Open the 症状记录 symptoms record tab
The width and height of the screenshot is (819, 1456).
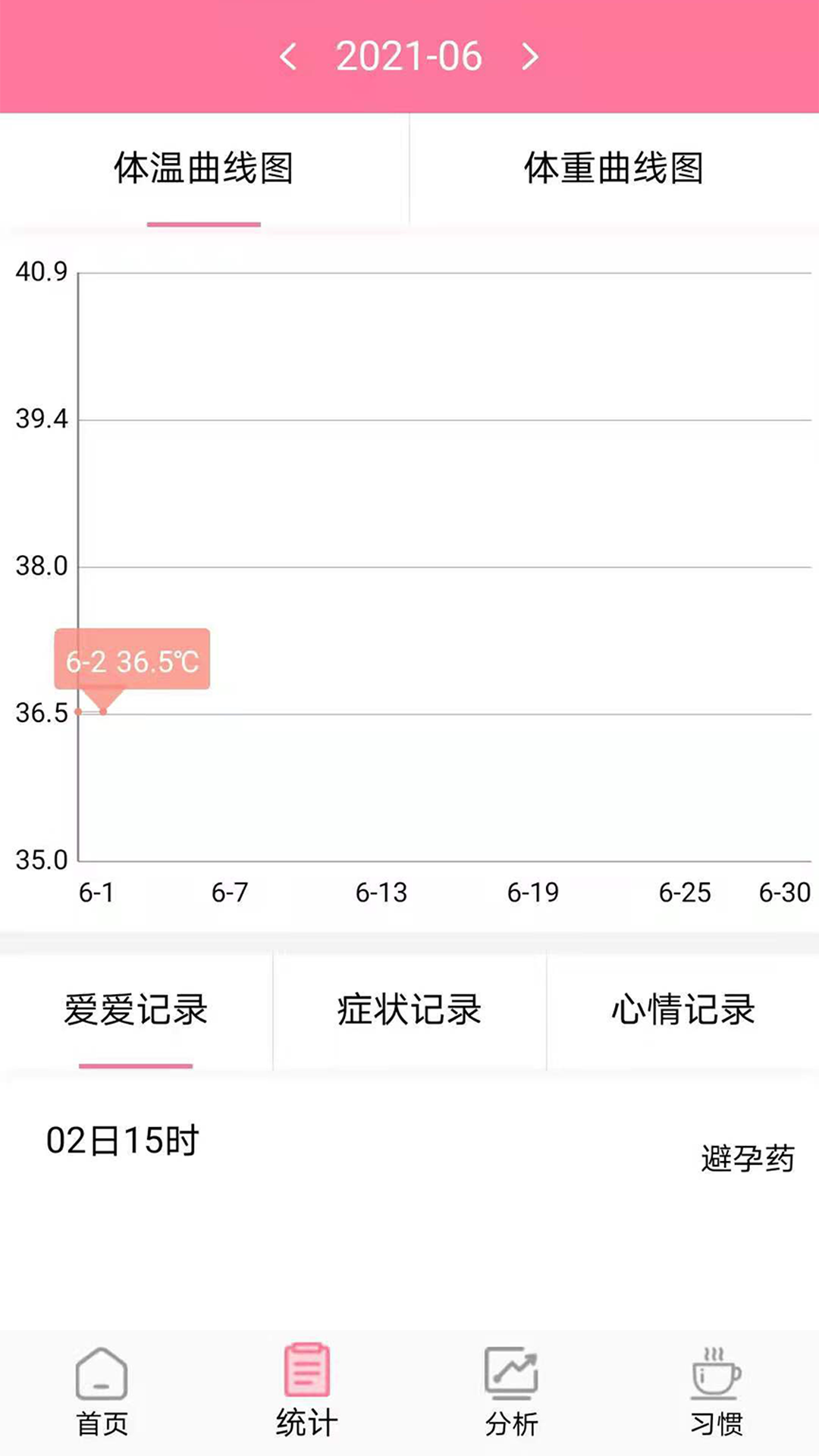tap(409, 1009)
